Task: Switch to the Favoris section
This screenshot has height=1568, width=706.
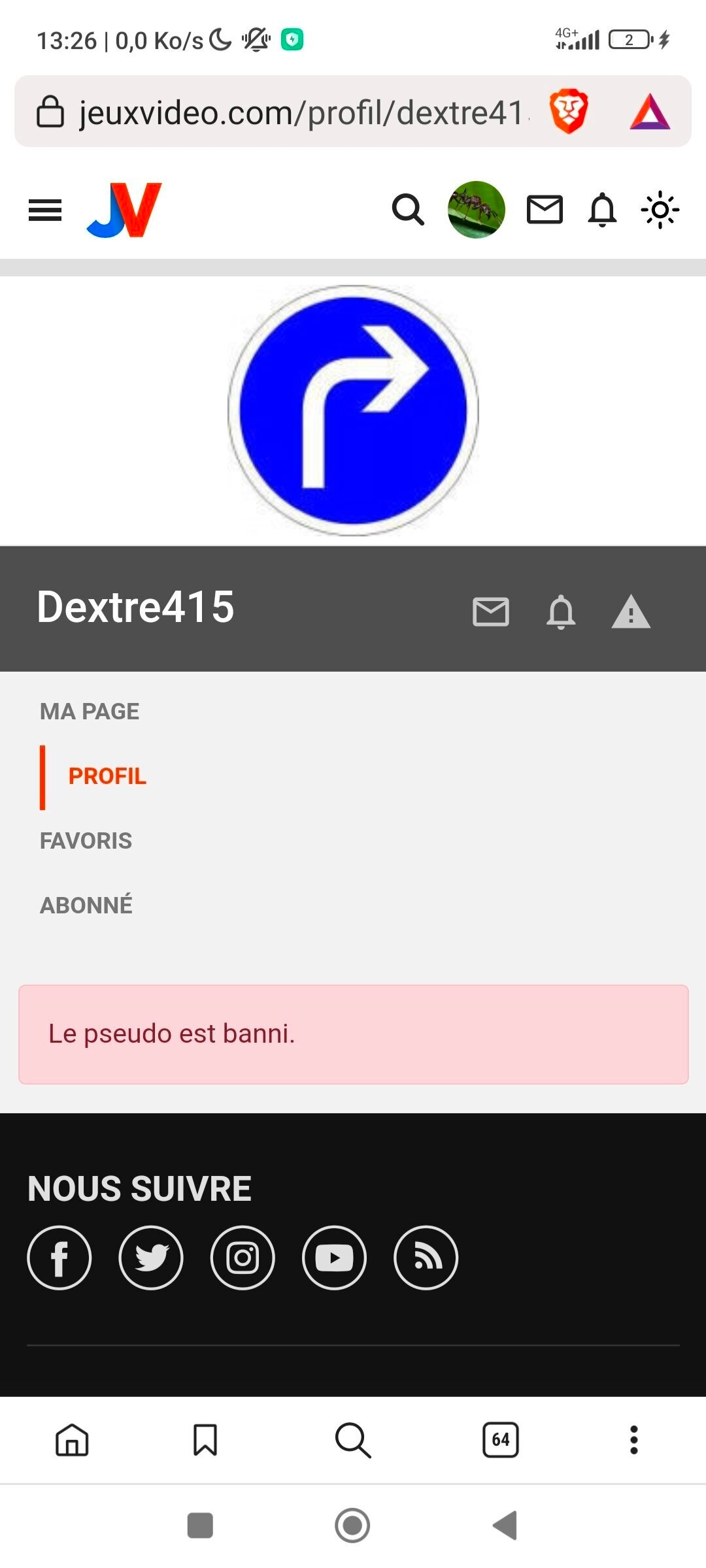Action: click(86, 841)
